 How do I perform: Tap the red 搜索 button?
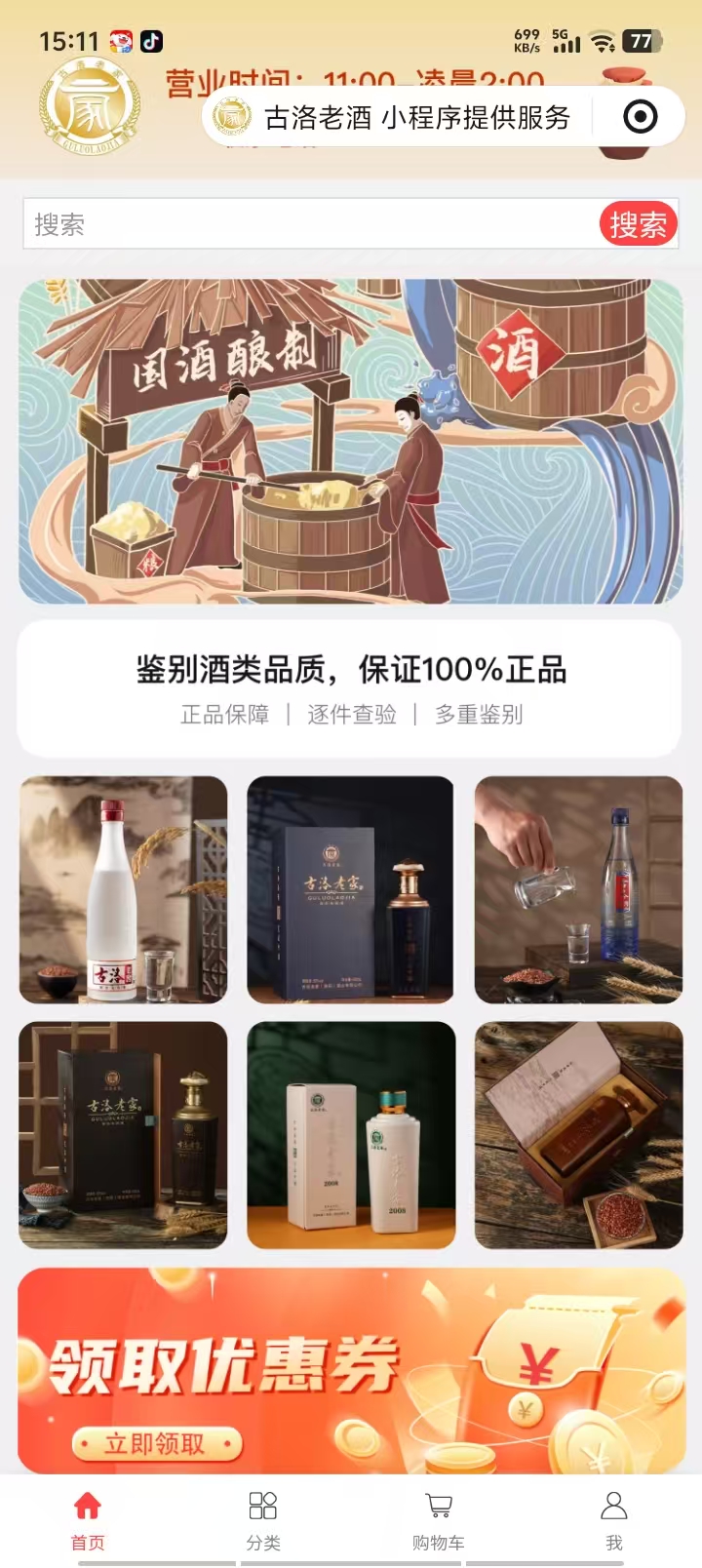(x=638, y=224)
